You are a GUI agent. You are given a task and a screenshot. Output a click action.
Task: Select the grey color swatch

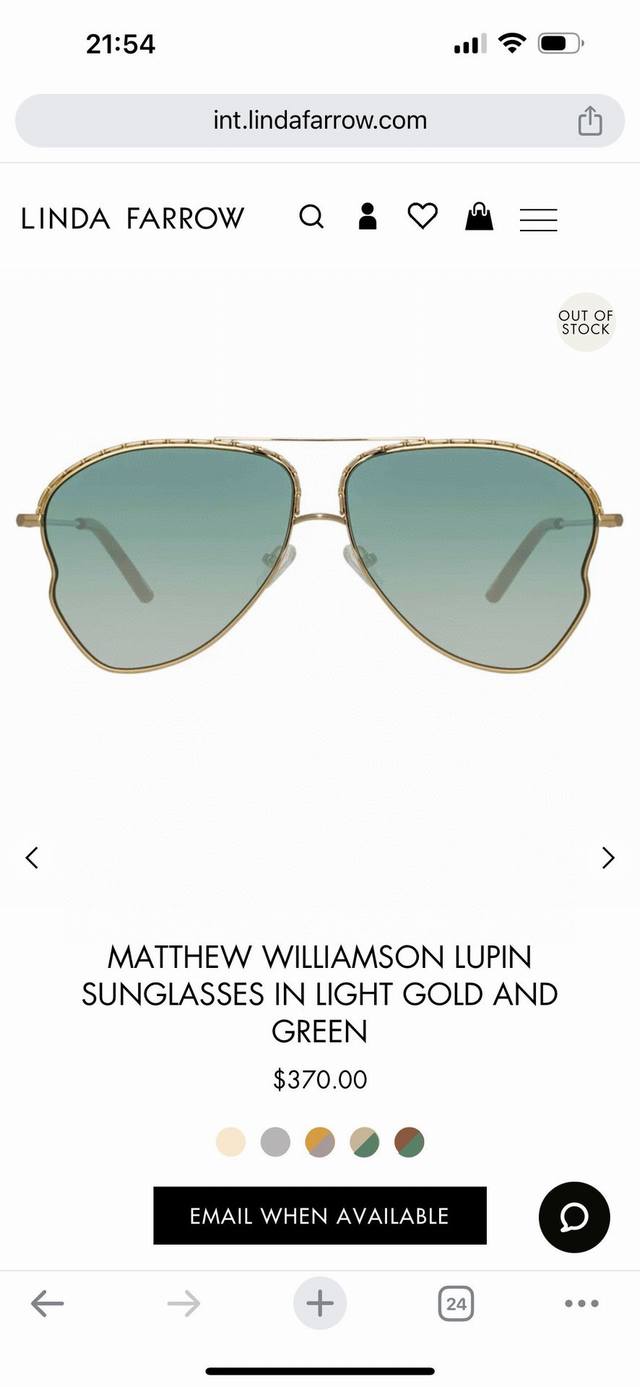(275, 1141)
